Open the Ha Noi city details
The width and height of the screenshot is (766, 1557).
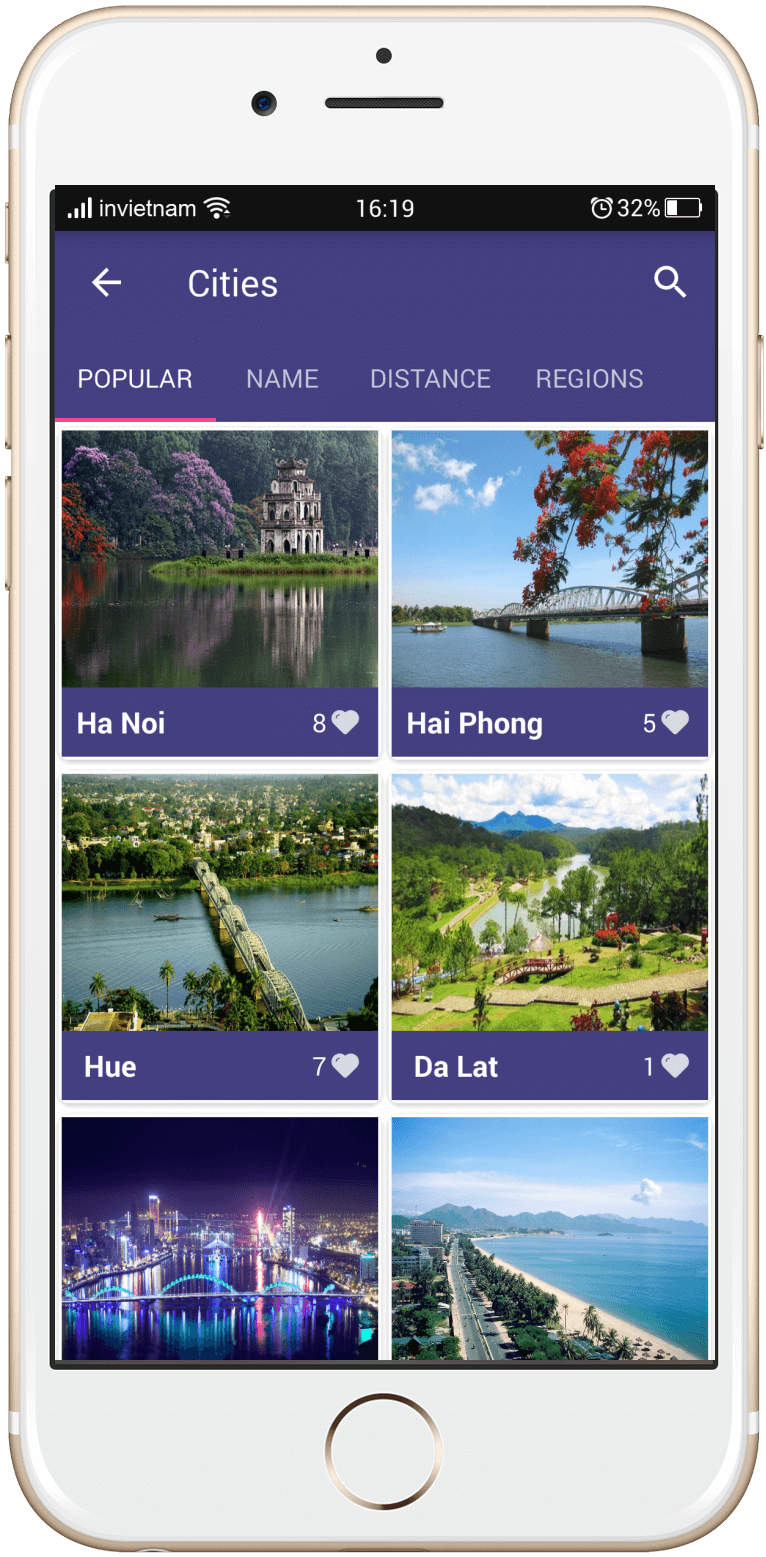point(219,560)
